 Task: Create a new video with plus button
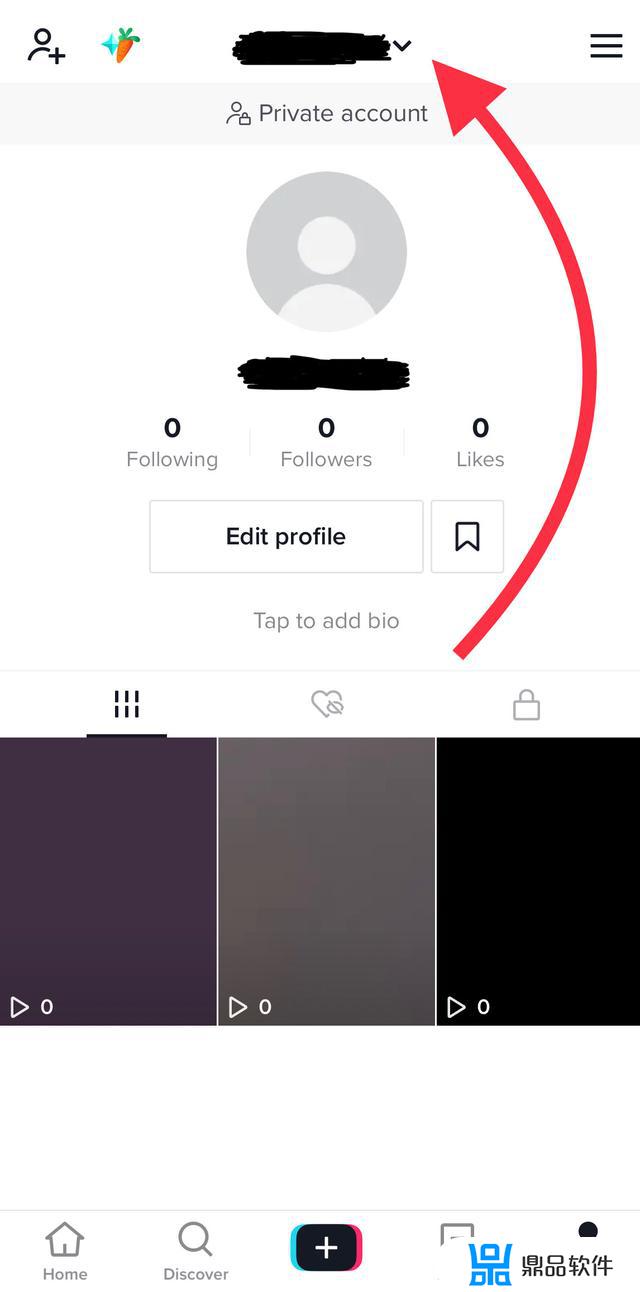click(326, 1248)
